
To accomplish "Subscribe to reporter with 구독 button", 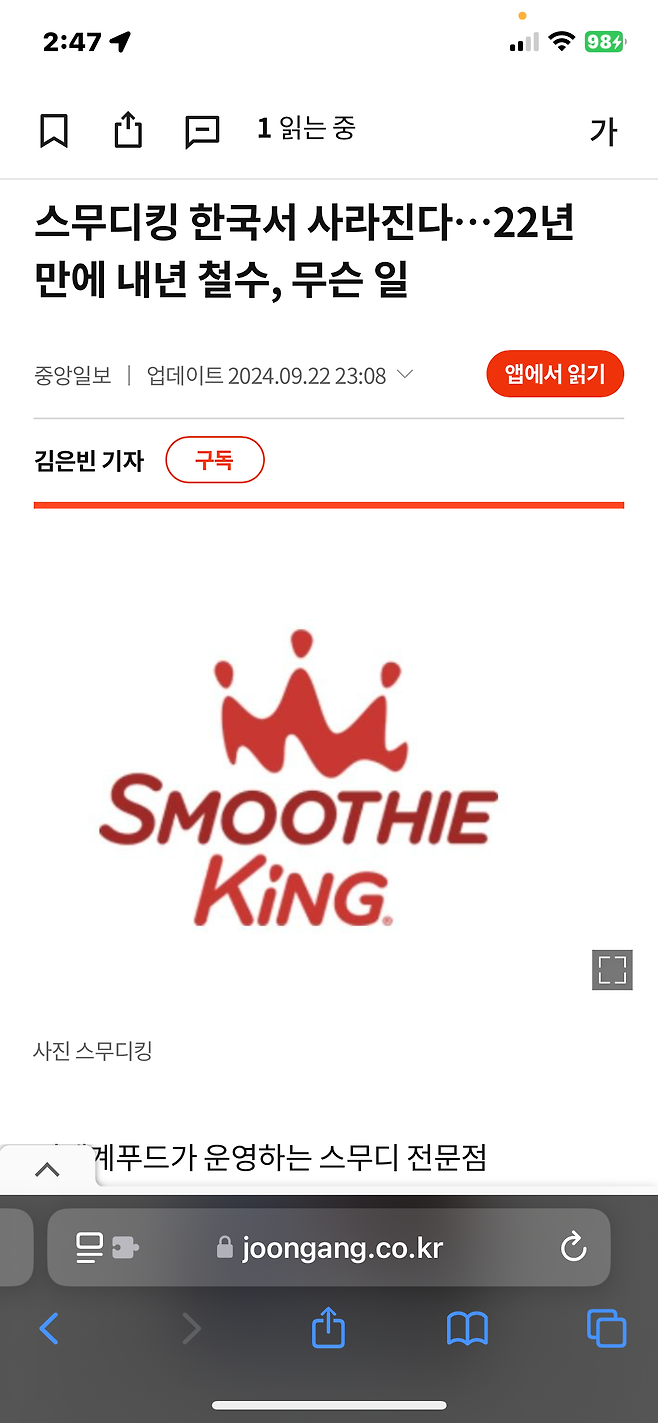I will click(x=214, y=460).
